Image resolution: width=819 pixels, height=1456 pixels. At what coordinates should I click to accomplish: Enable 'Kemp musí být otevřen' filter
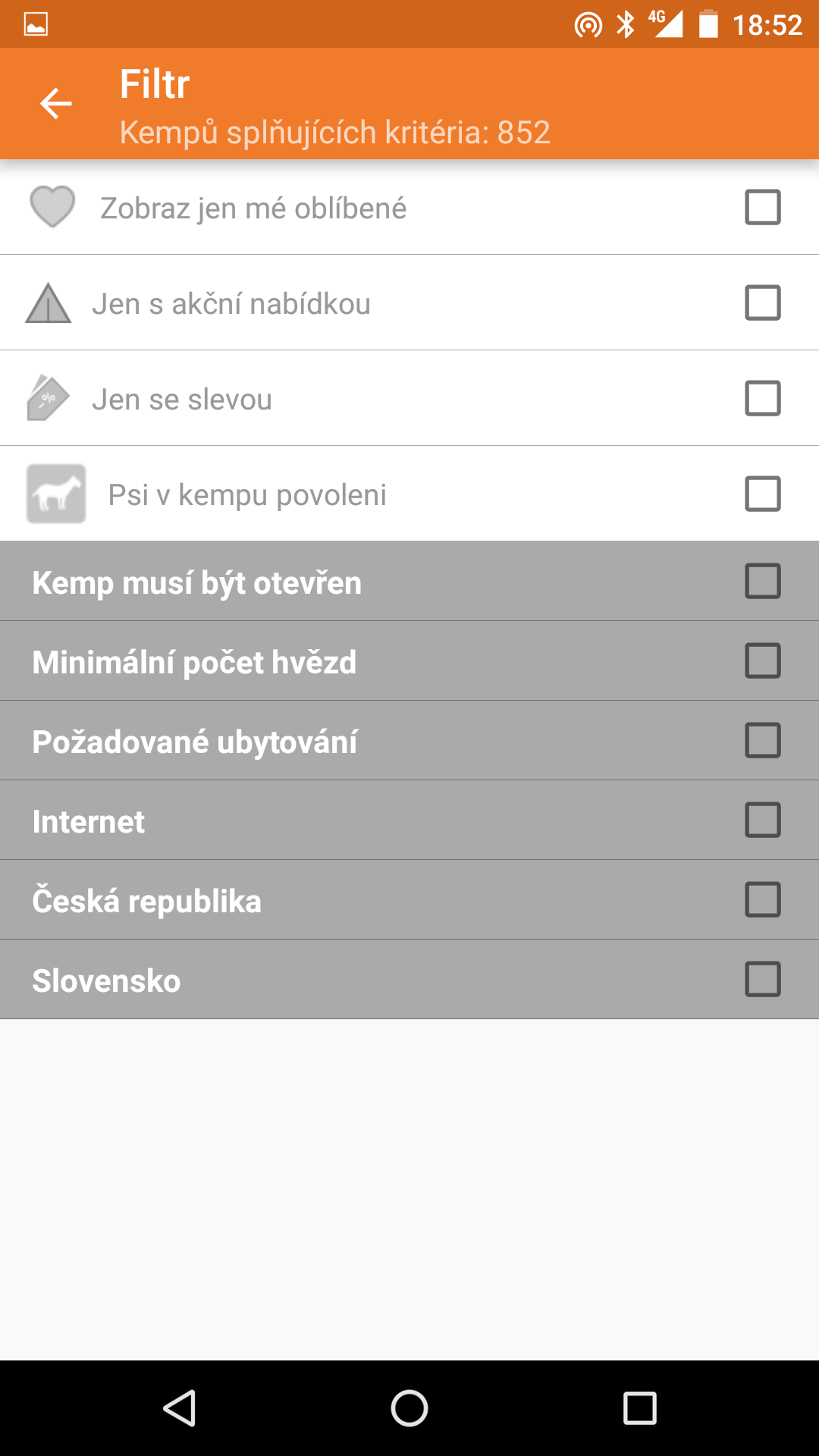763,581
